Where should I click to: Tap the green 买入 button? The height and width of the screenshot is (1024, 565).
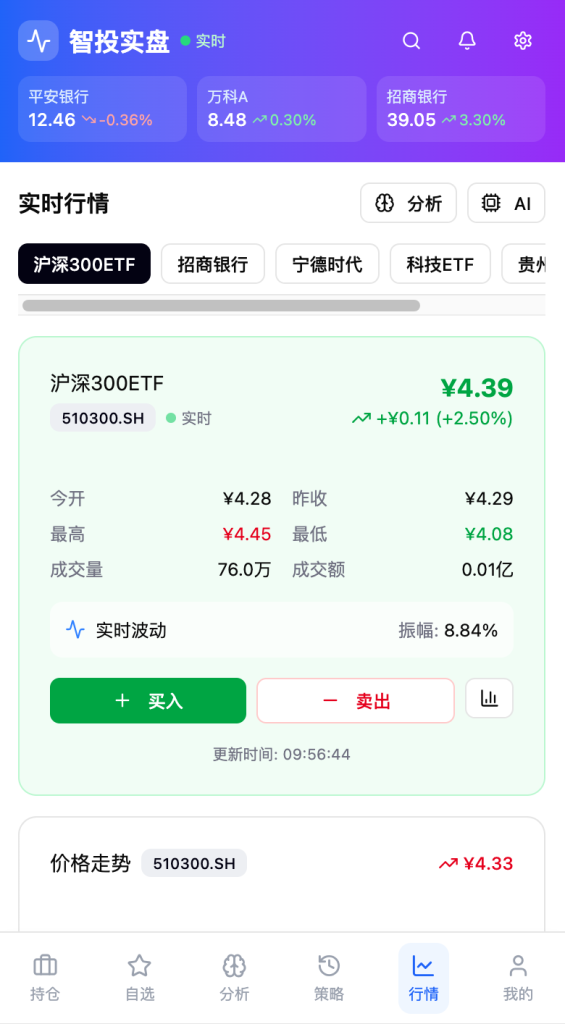pos(148,701)
